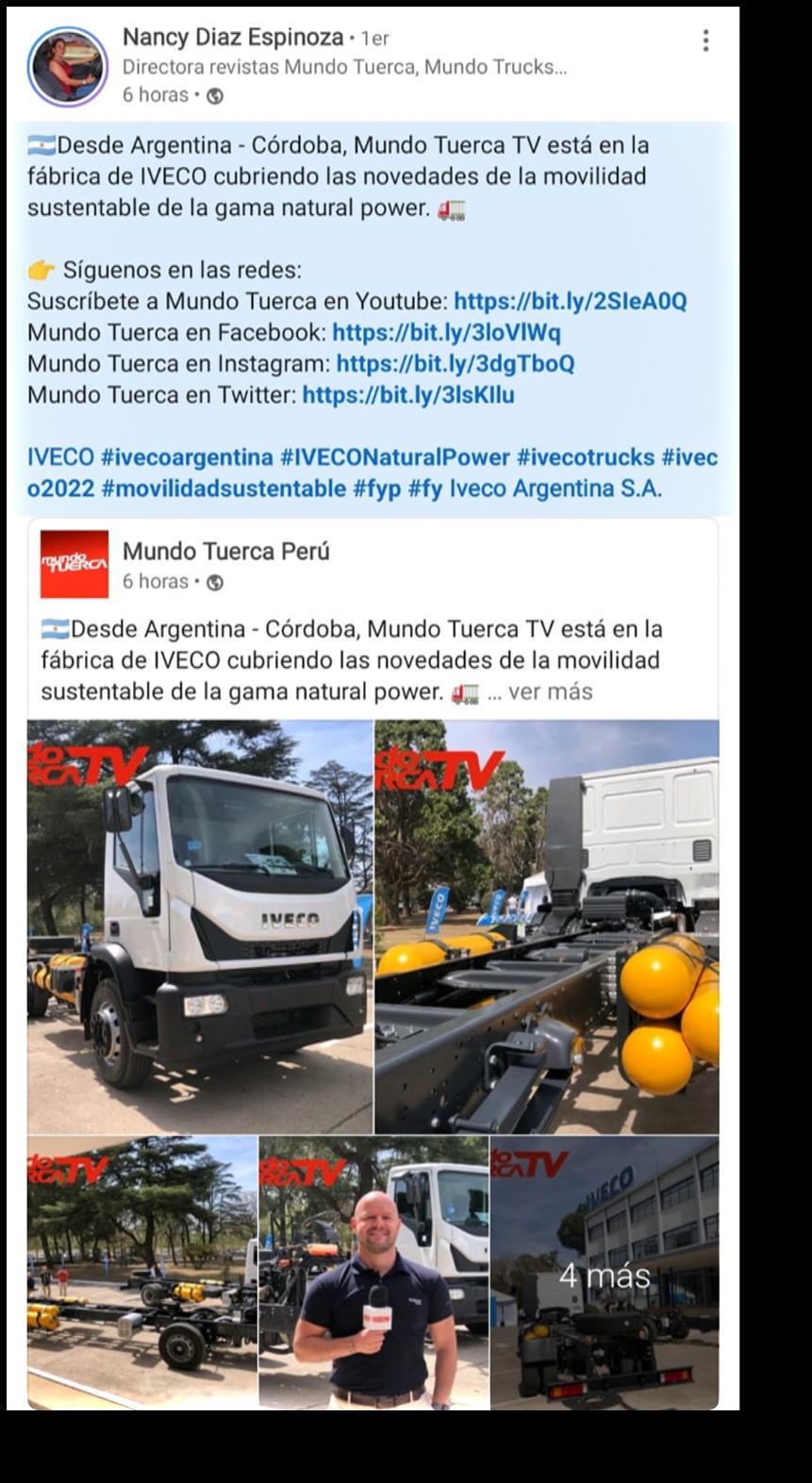Screen dimensions: 812x1483
Task: Open the #movilidadsustentable hashtag
Action: coord(224,489)
